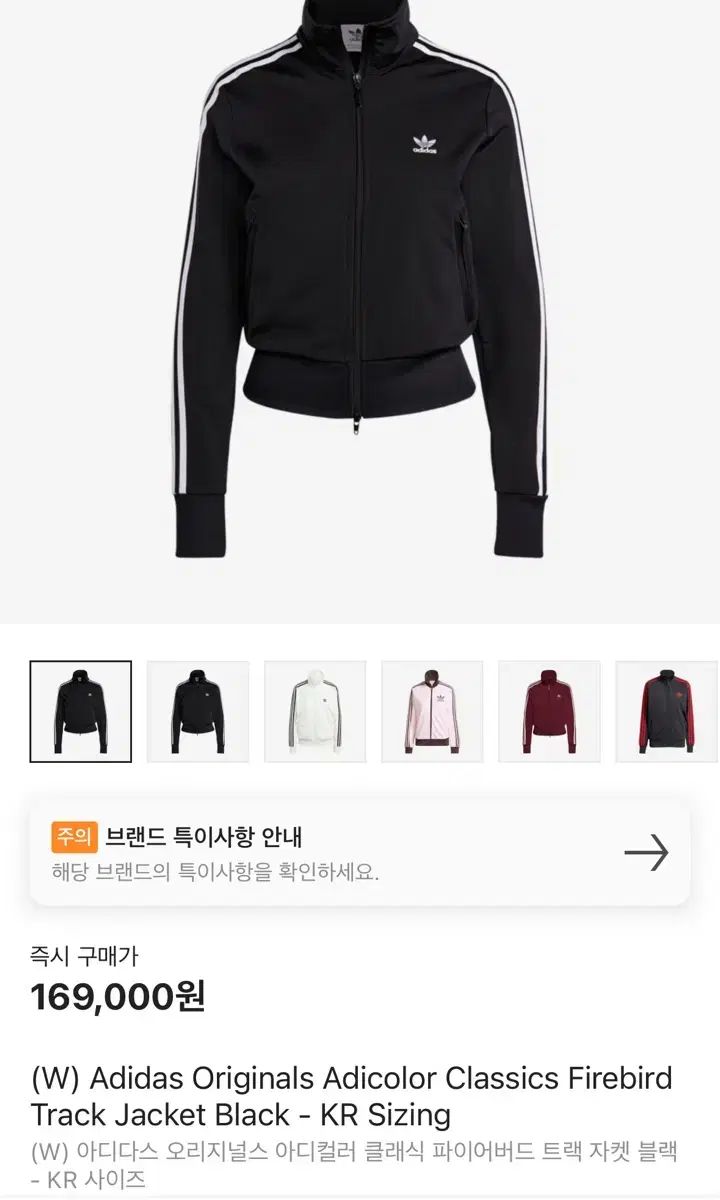This screenshot has height=1200, width=720.
Task: Select the white jacket thumbnail
Action: click(315, 712)
